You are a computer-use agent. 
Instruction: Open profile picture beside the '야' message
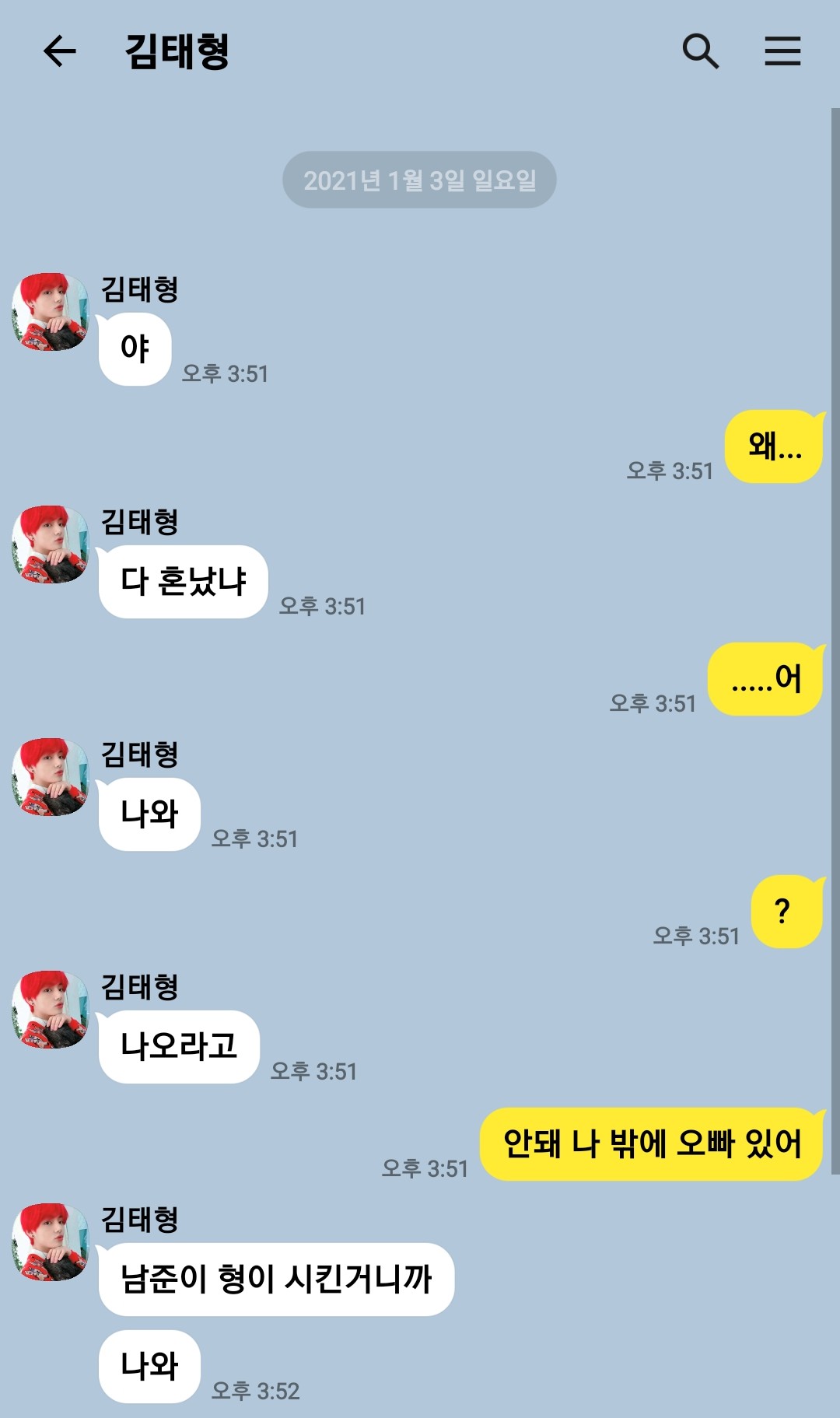pyautogui.click(x=51, y=312)
